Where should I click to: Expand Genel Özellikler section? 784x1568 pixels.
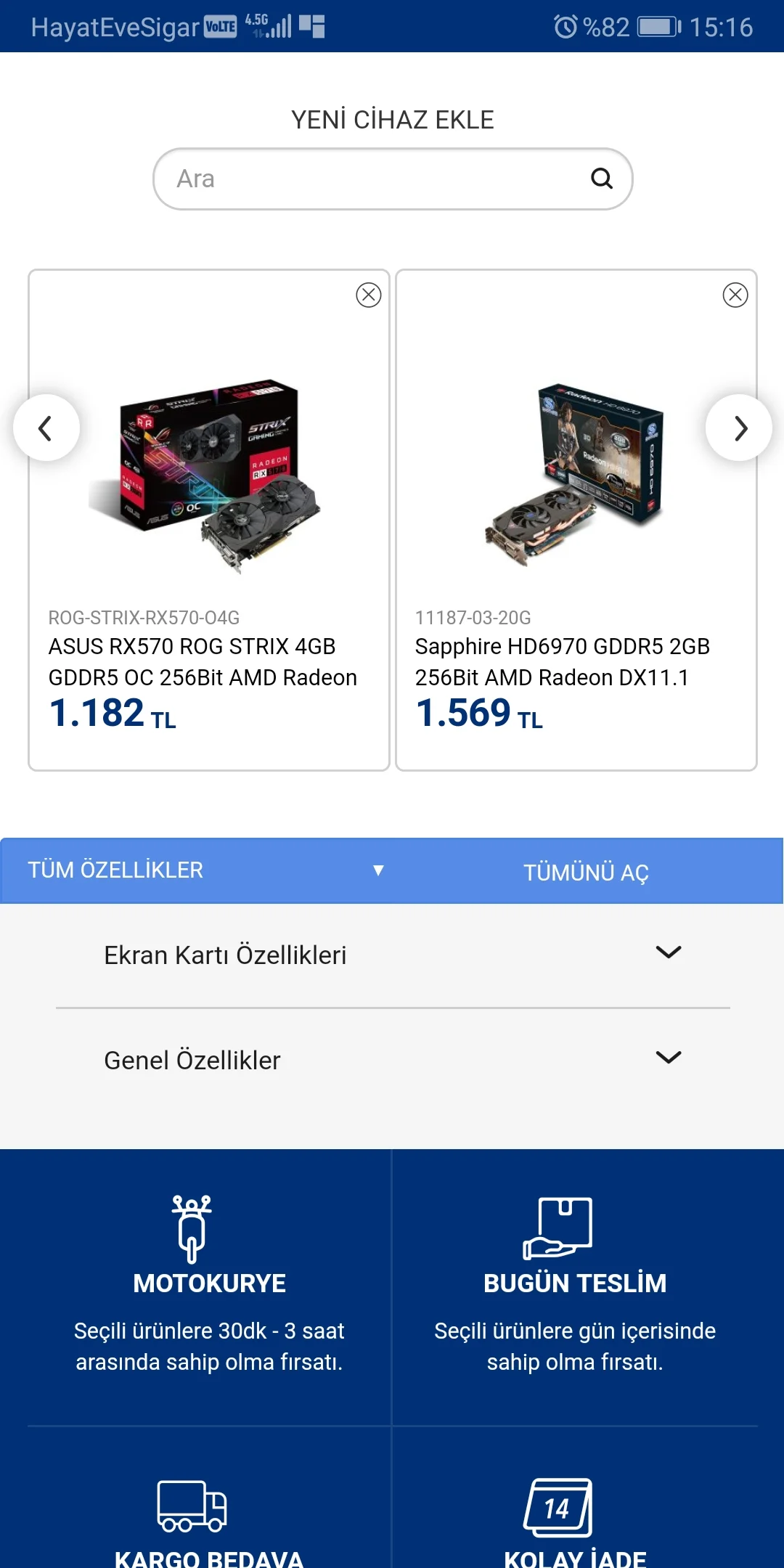392,1060
